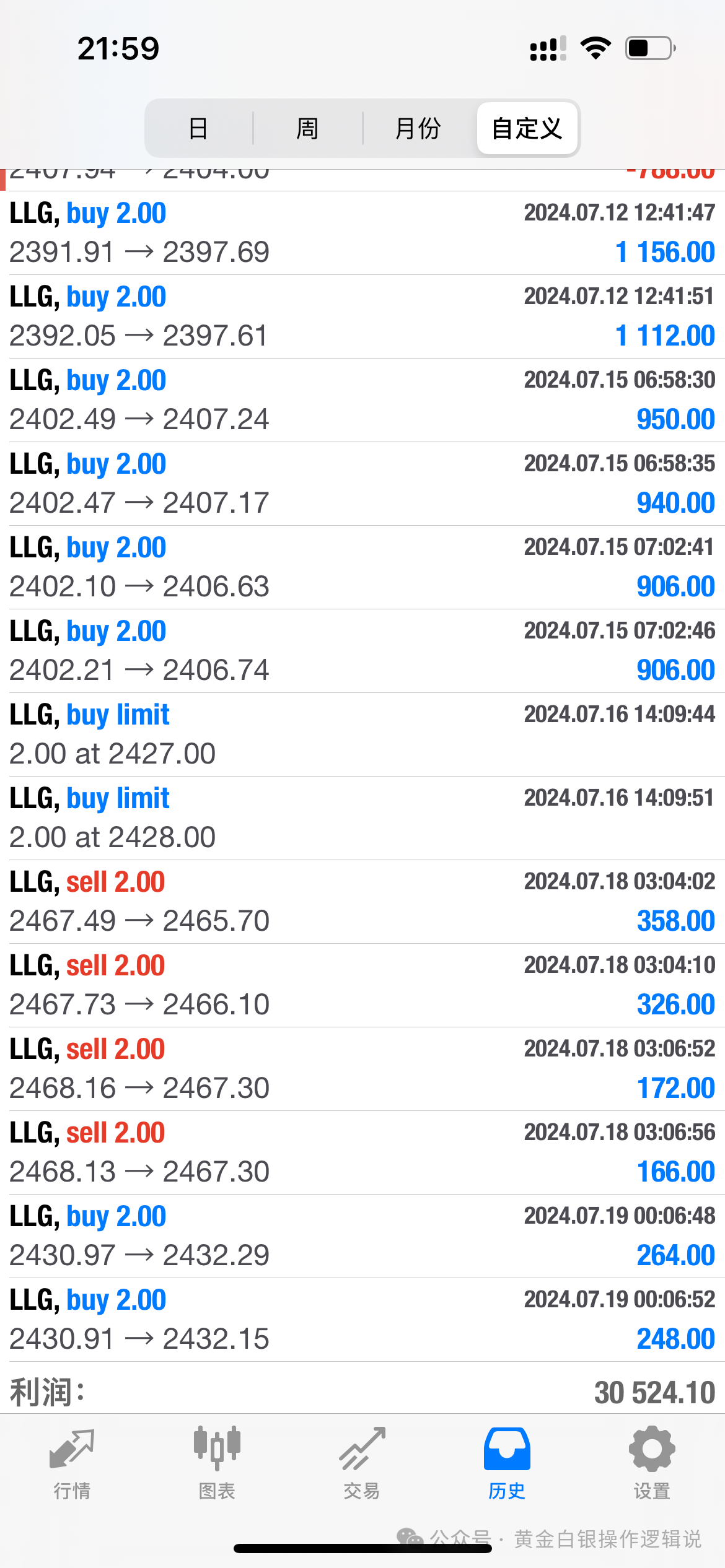Screen dimensions: 725x1568
Task: Open the 行情 quotes tab
Action: (x=72, y=1463)
